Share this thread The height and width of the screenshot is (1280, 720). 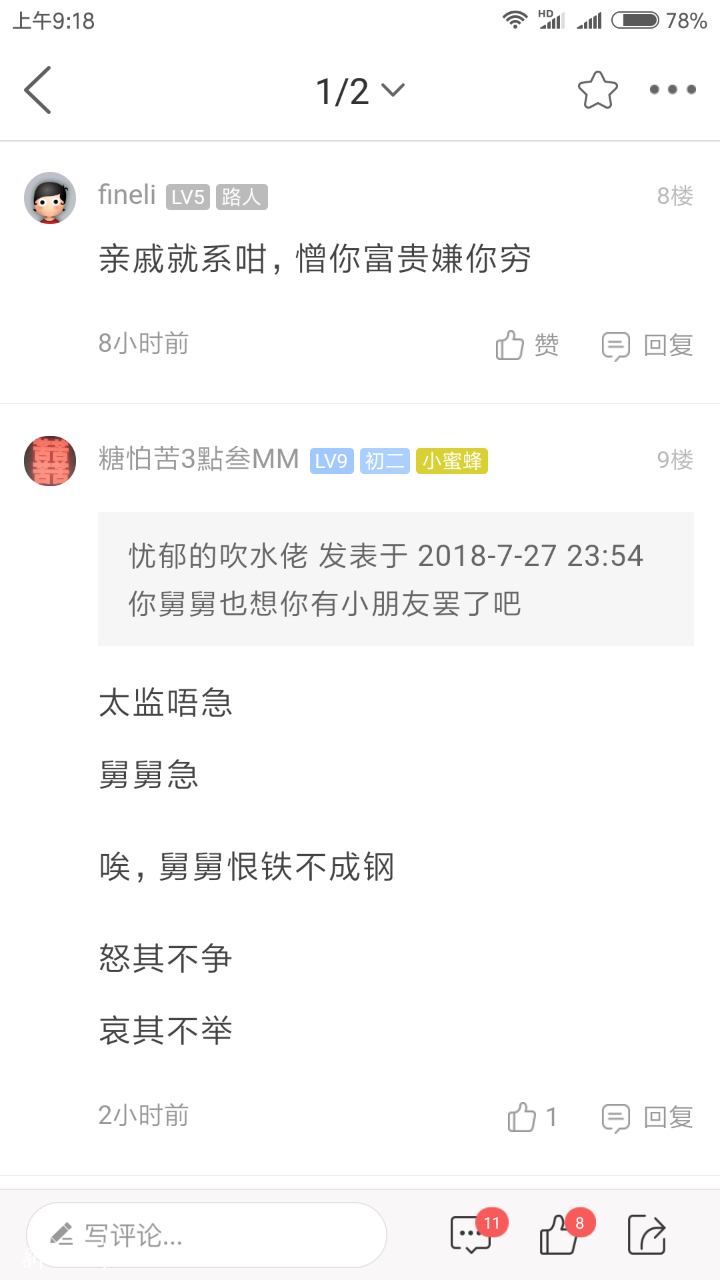647,1235
